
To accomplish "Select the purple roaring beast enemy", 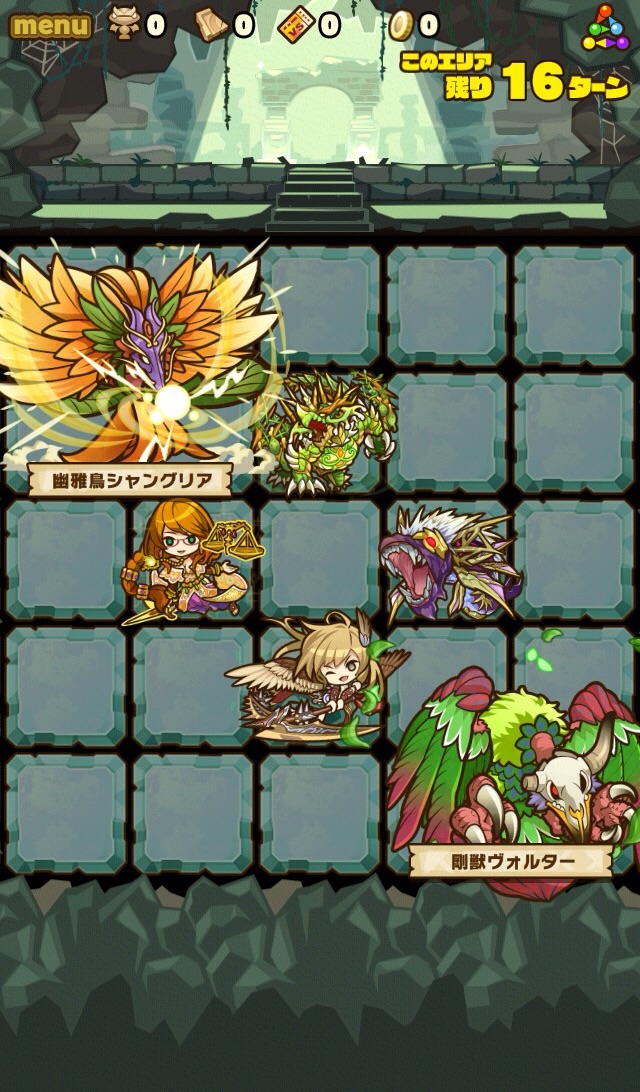I will click(x=450, y=562).
